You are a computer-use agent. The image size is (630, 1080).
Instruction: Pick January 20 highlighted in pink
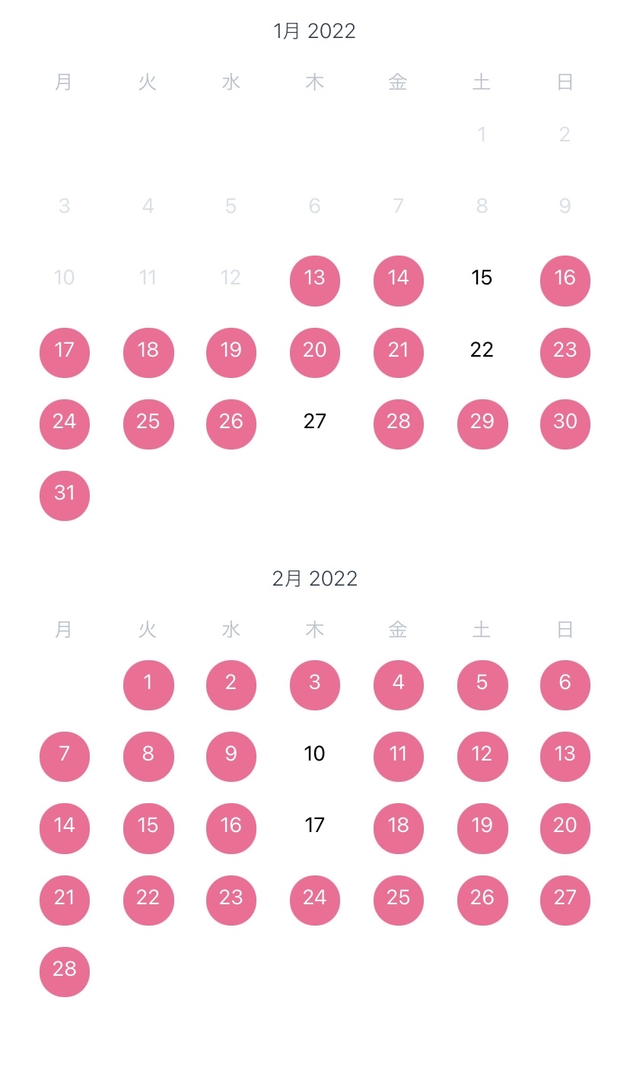click(315, 353)
